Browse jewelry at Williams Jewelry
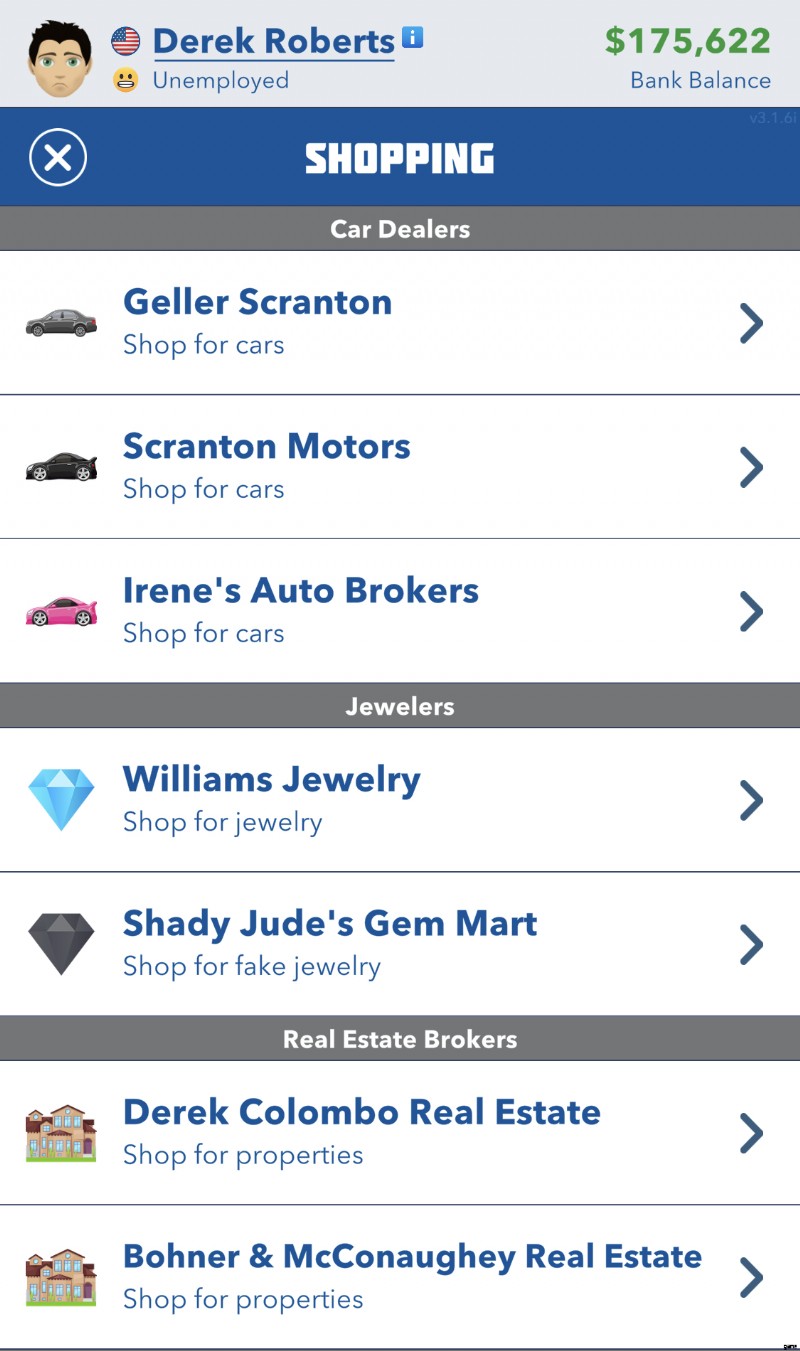The width and height of the screenshot is (800, 1351). pos(400,799)
